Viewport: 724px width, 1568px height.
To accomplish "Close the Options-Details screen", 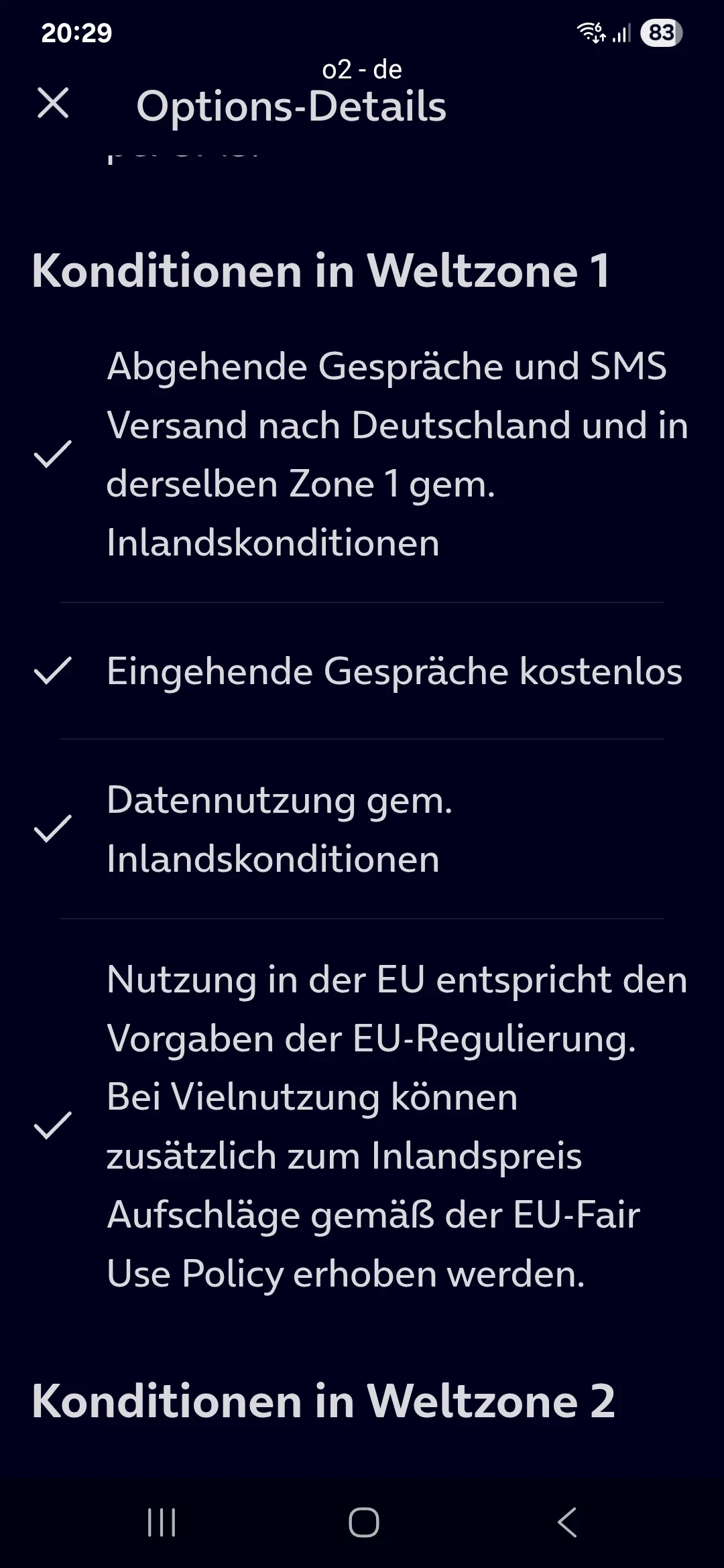I will tap(53, 103).
